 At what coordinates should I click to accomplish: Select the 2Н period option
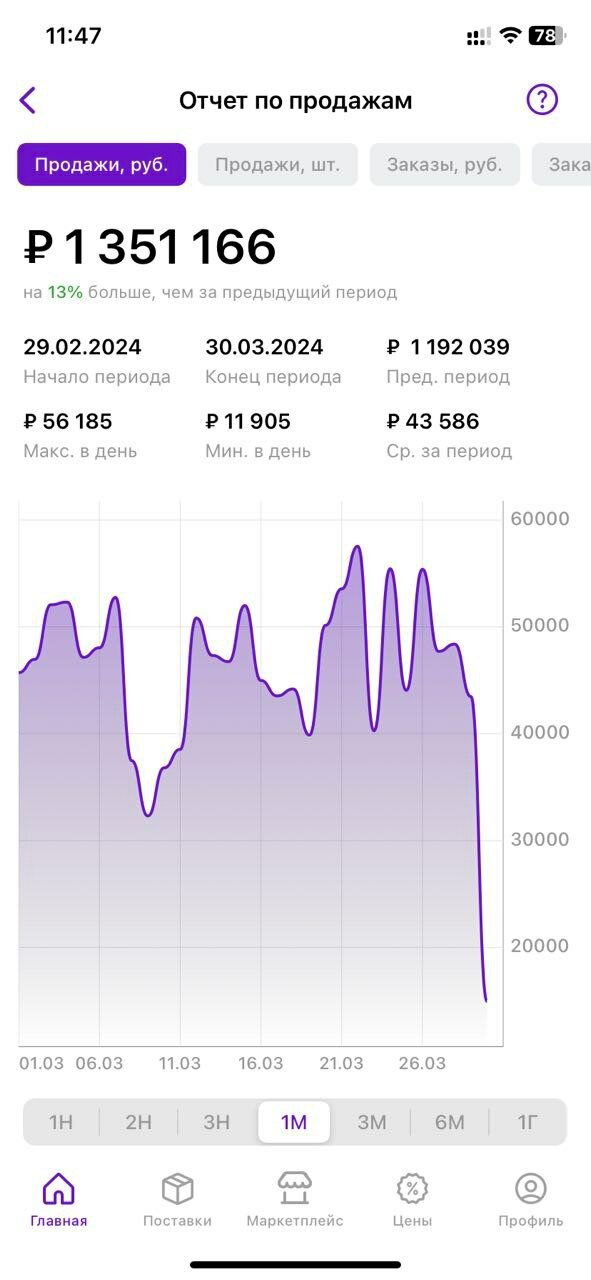coord(139,1122)
